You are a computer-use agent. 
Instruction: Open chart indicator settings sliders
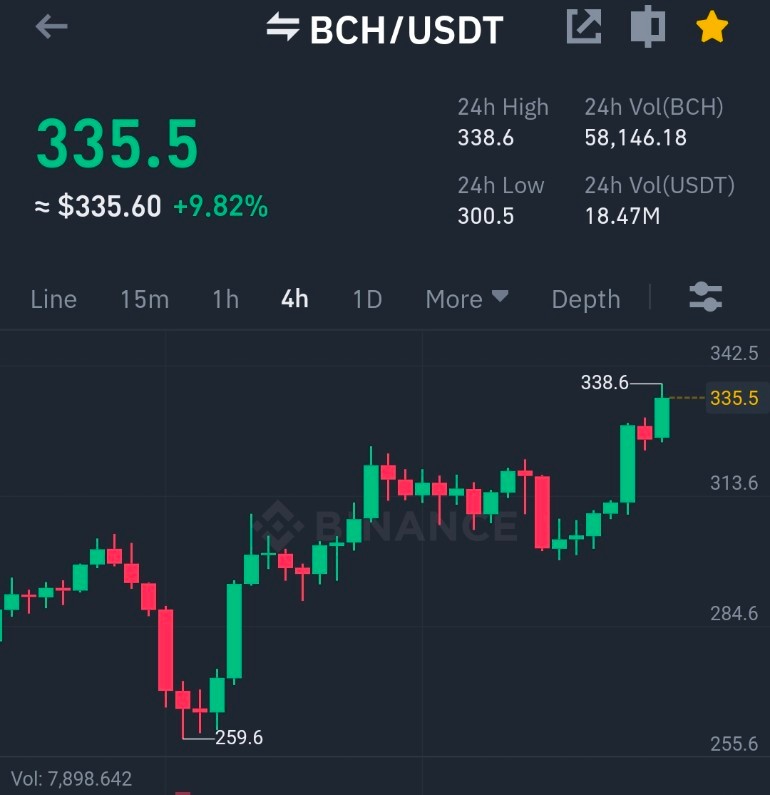(706, 297)
